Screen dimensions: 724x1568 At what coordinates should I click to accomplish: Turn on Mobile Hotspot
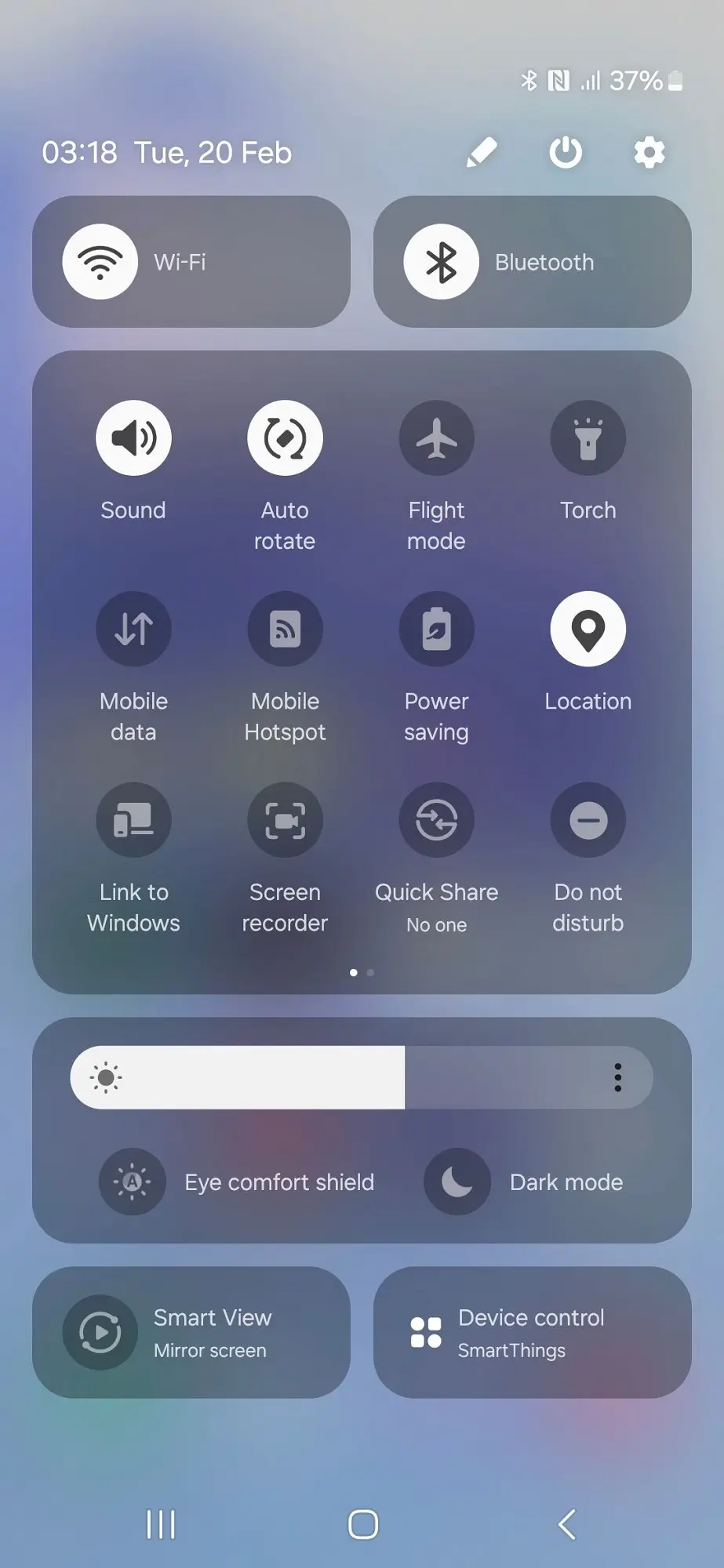click(285, 629)
